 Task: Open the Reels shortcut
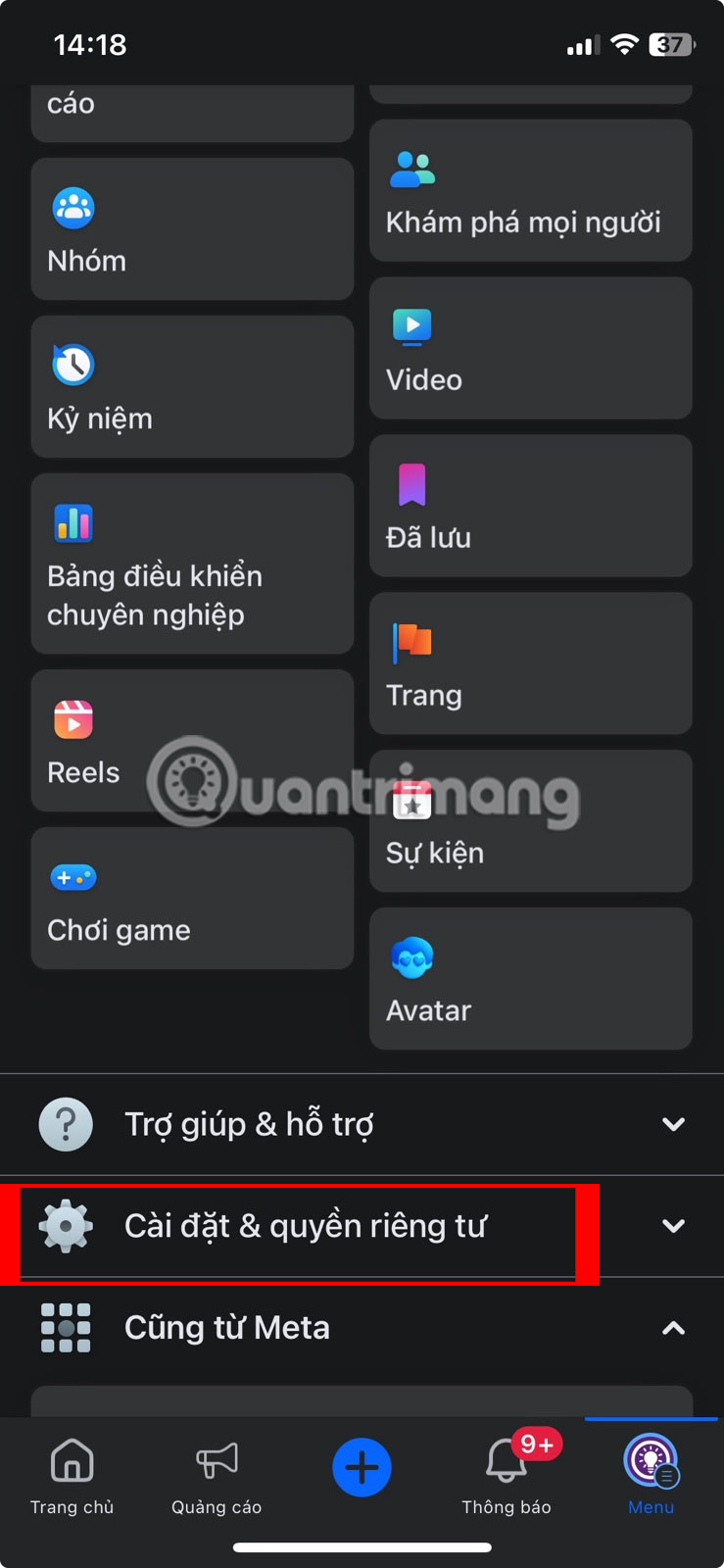coord(191,741)
